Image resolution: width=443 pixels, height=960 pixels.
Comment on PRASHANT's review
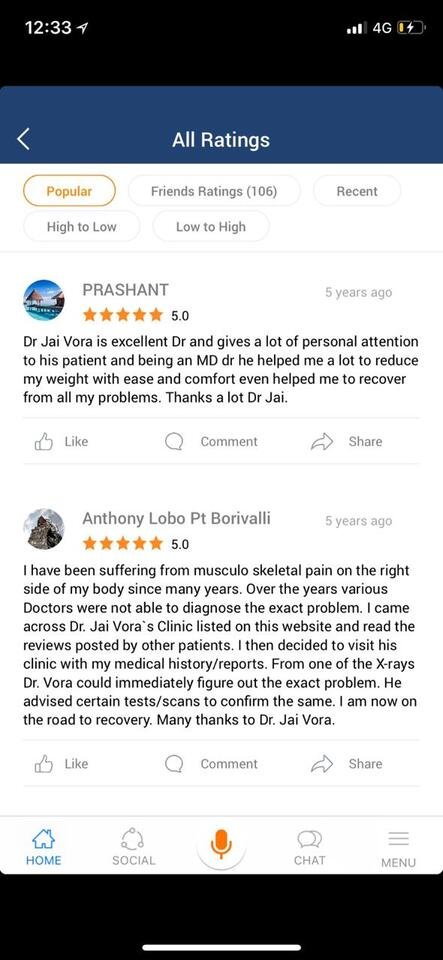[x=212, y=441]
